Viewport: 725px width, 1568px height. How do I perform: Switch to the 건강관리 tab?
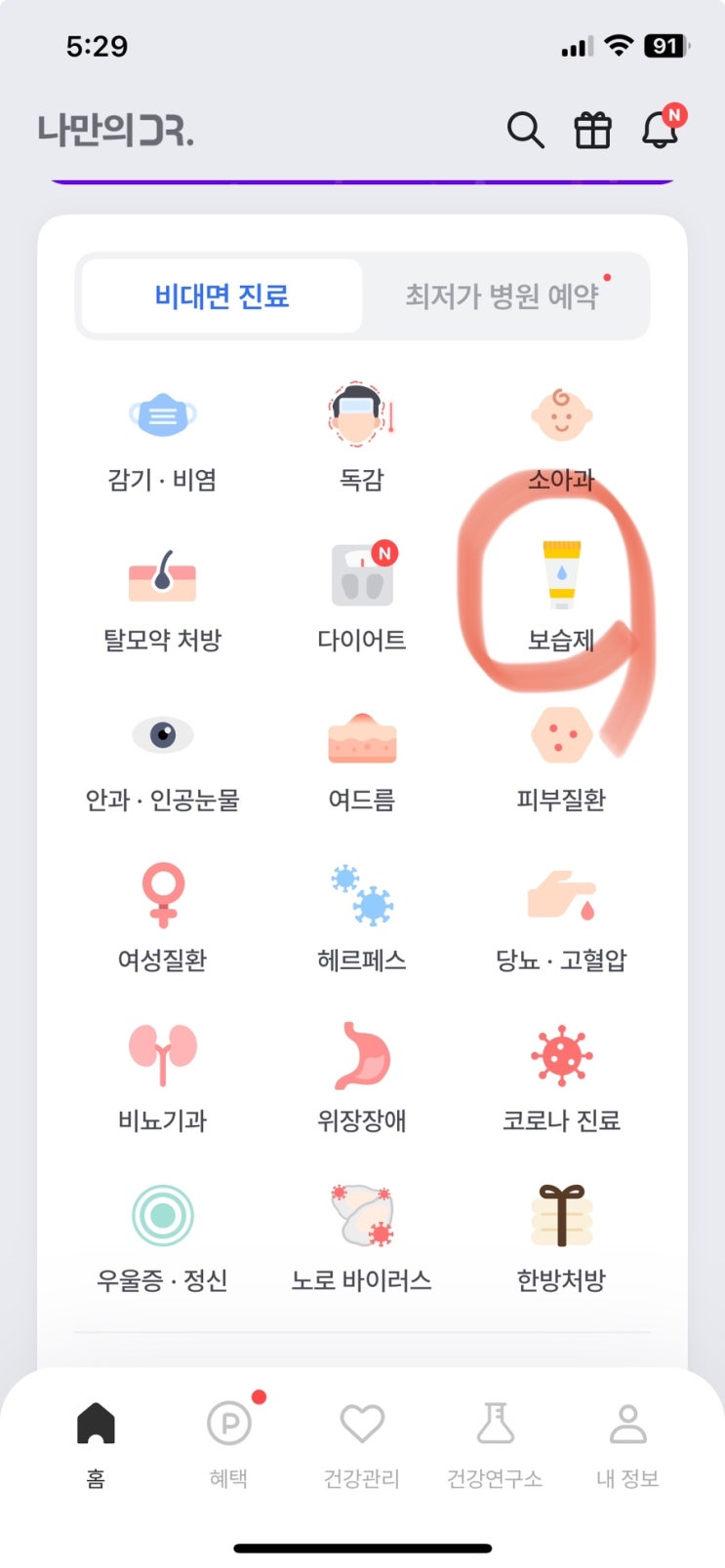(x=362, y=1444)
